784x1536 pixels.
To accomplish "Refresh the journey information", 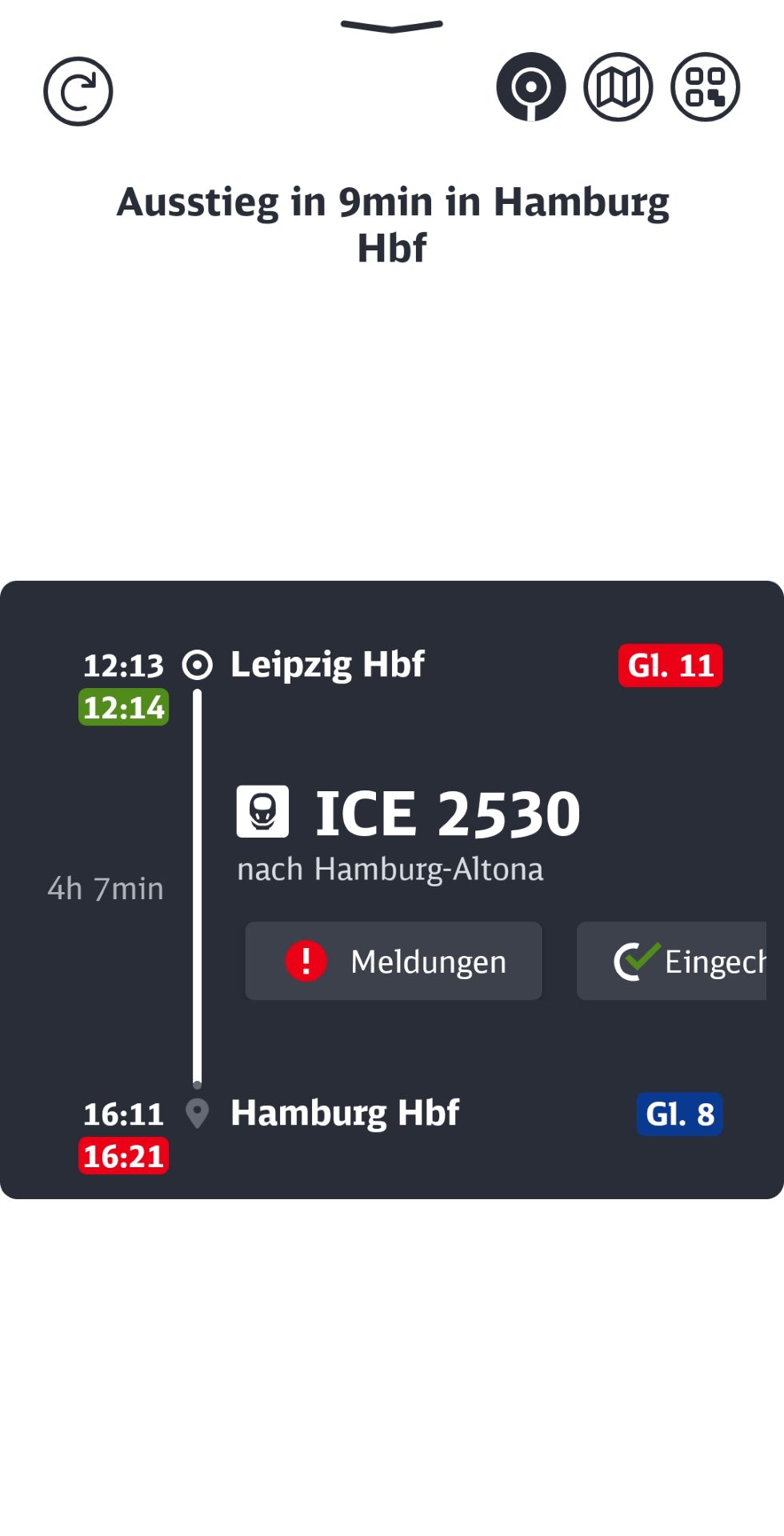I will 78,91.
